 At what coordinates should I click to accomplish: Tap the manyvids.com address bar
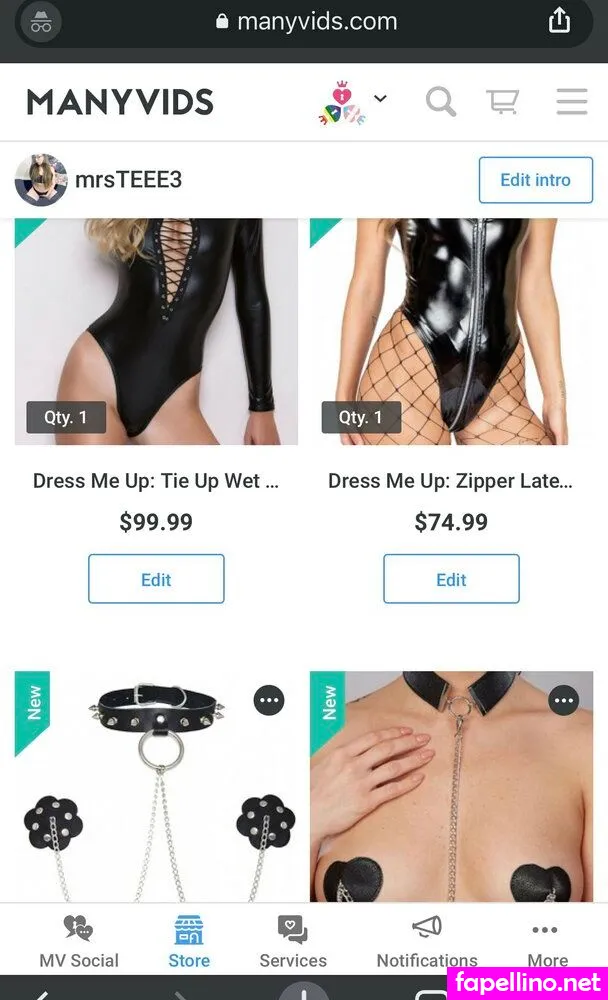point(305,21)
